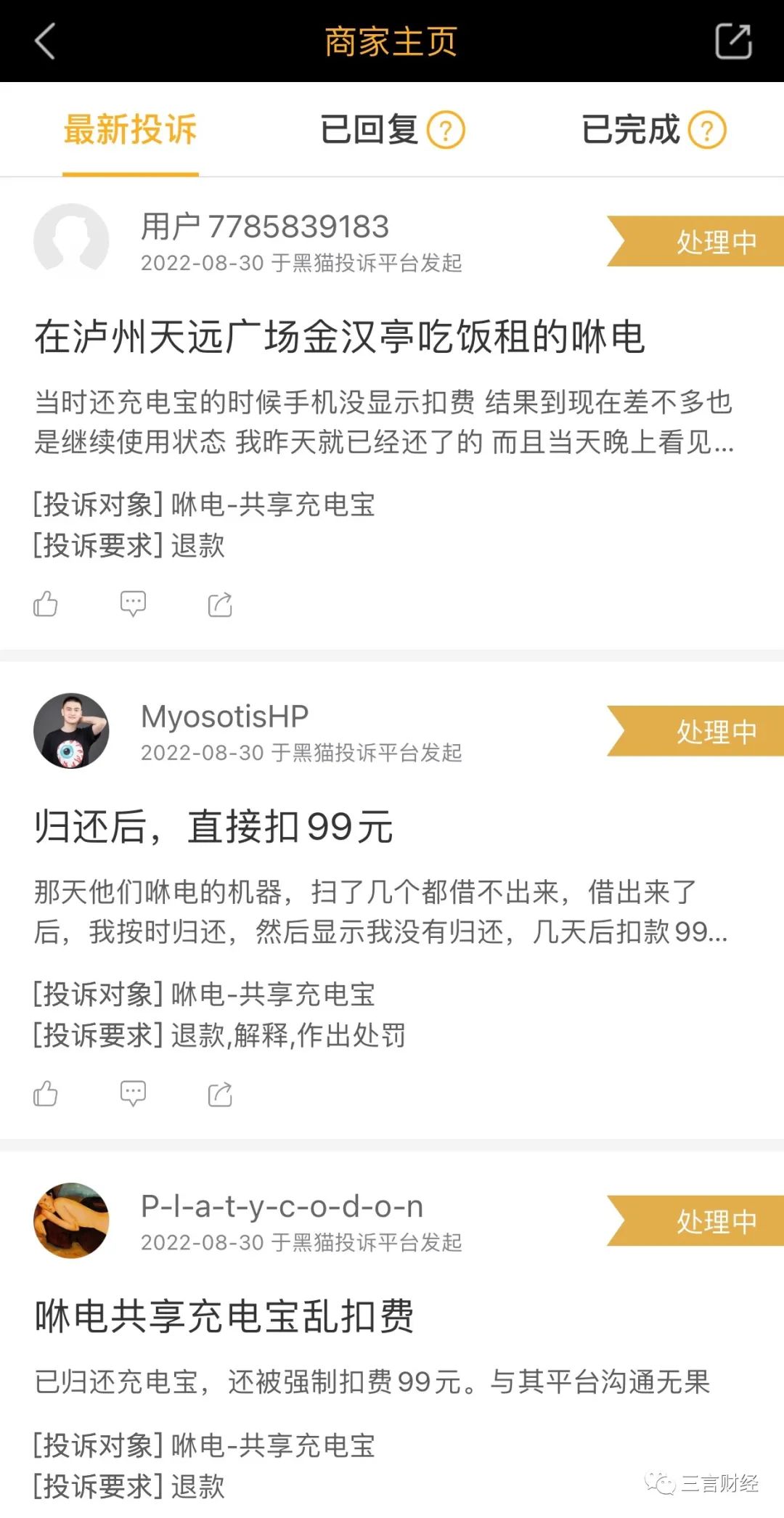The width and height of the screenshot is (784, 1518).
Task: Like the complaint from 用户7785839183
Action: click(x=45, y=604)
